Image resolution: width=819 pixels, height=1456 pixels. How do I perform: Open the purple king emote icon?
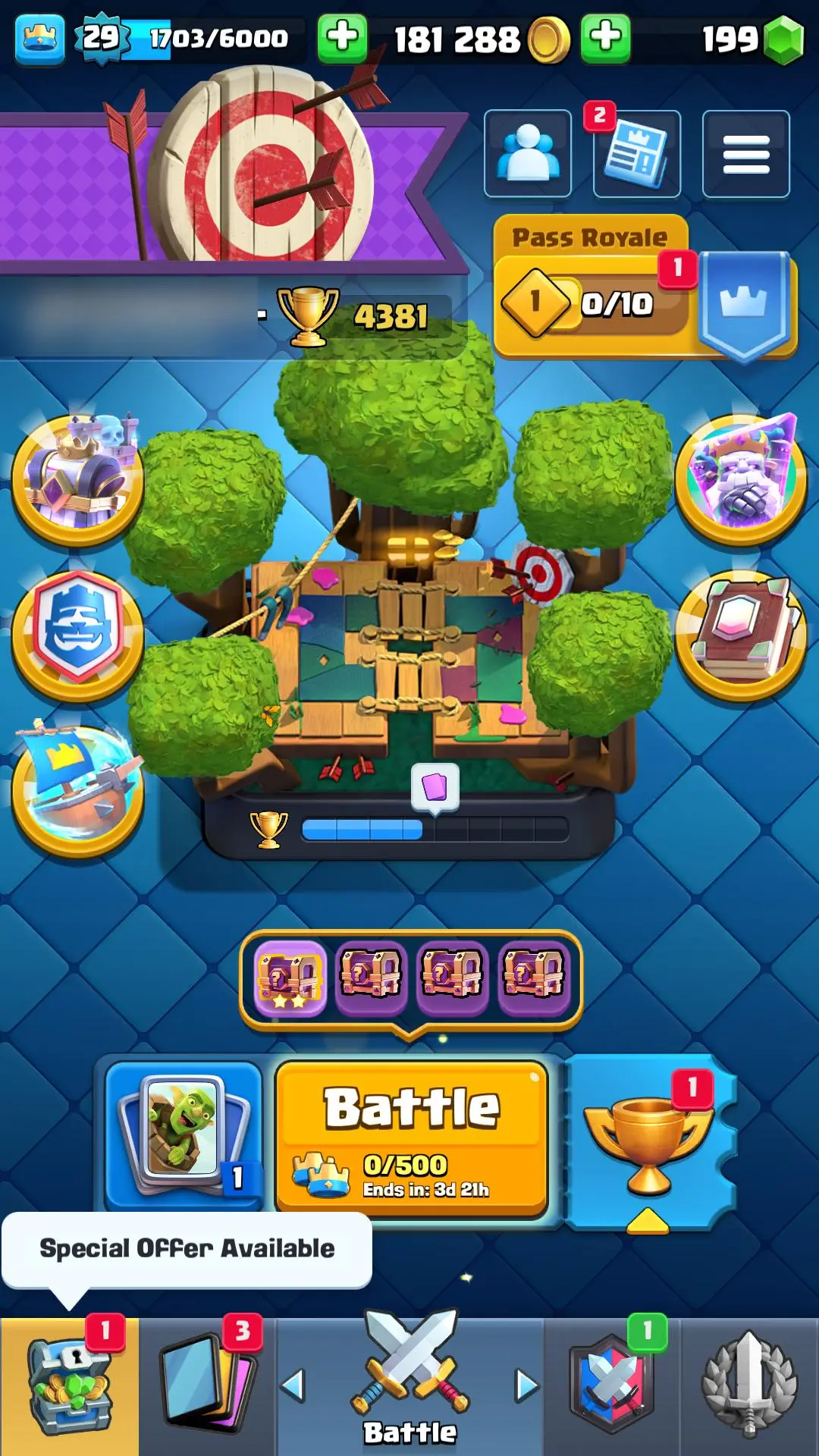click(x=741, y=479)
